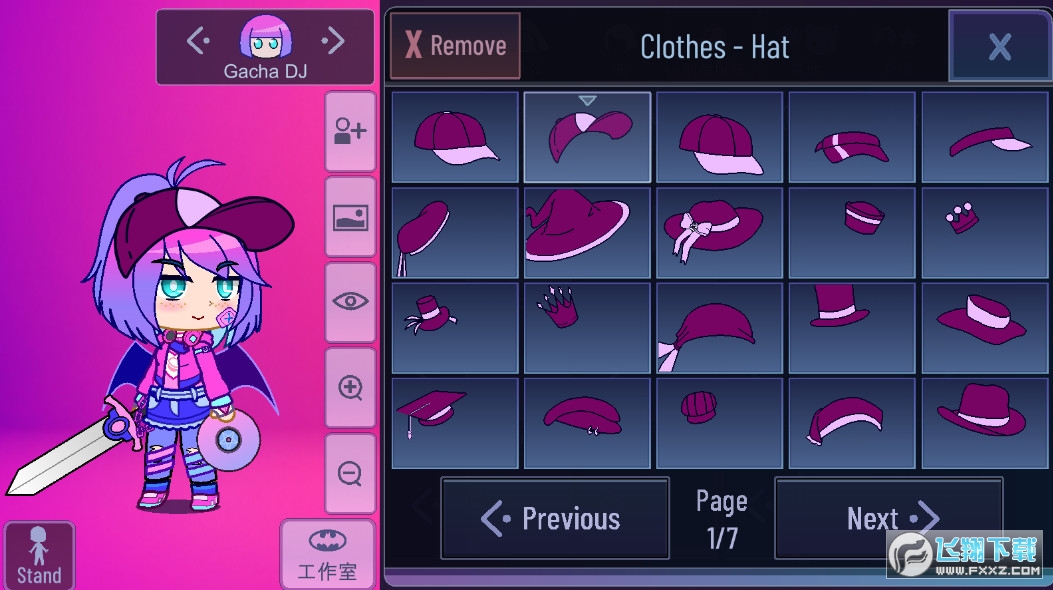Tap the add character icon
This screenshot has width=1053, height=590.
point(350,132)
